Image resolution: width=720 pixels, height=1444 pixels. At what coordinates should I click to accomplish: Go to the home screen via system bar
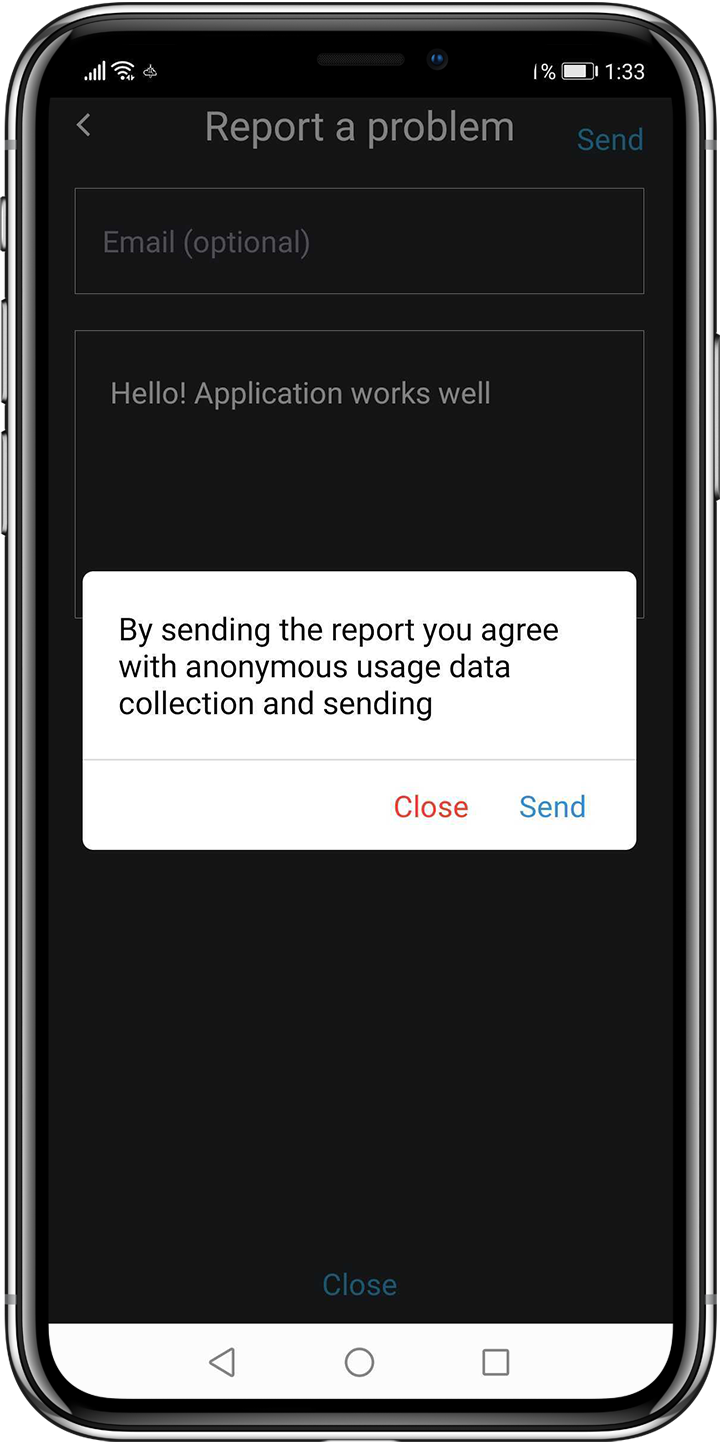(359, 1362)
